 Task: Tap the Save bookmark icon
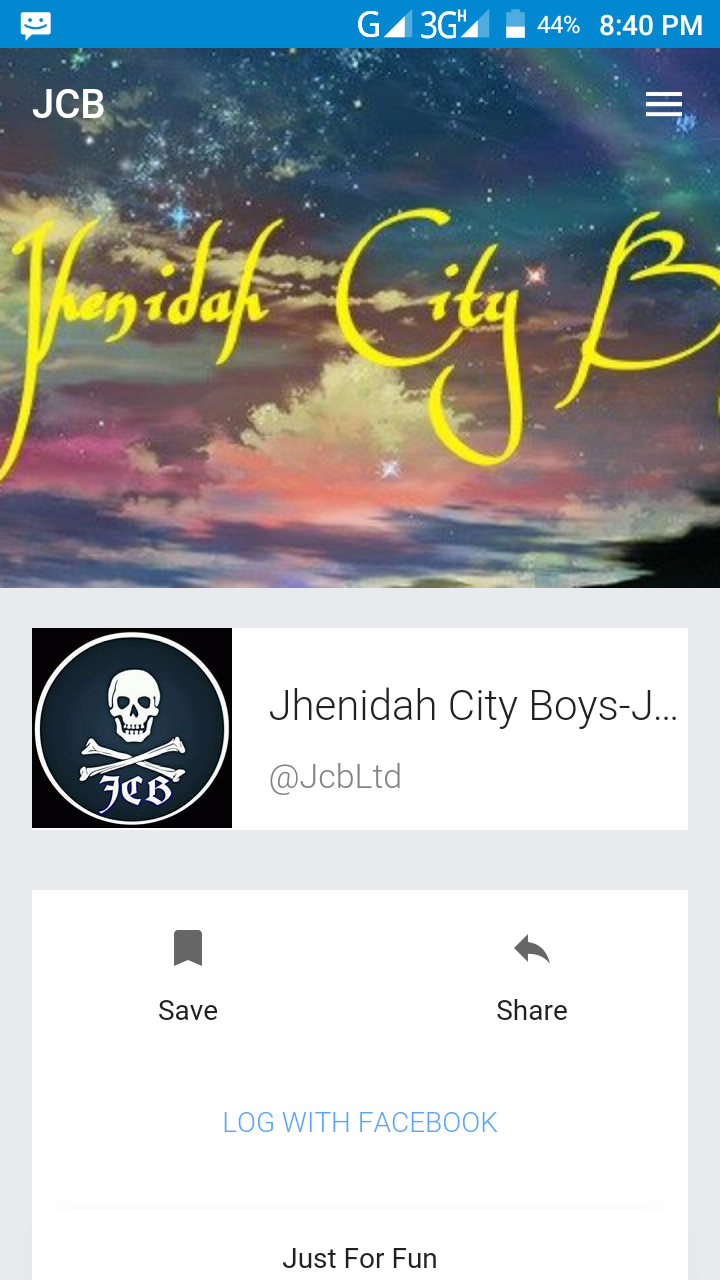187,948
